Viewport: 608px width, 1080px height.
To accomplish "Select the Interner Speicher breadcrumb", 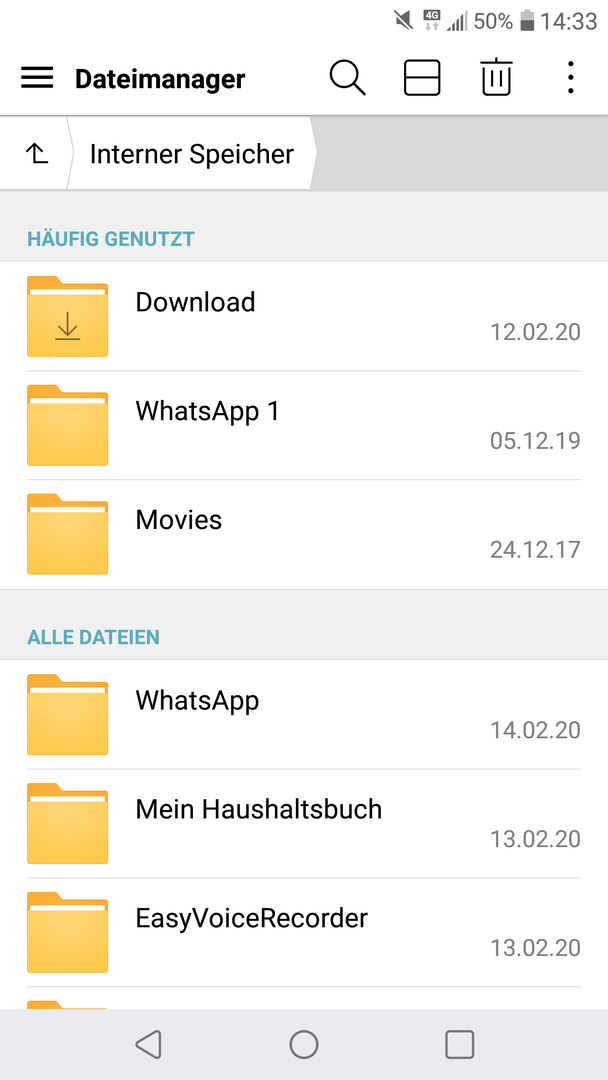I will coord(192,154).
